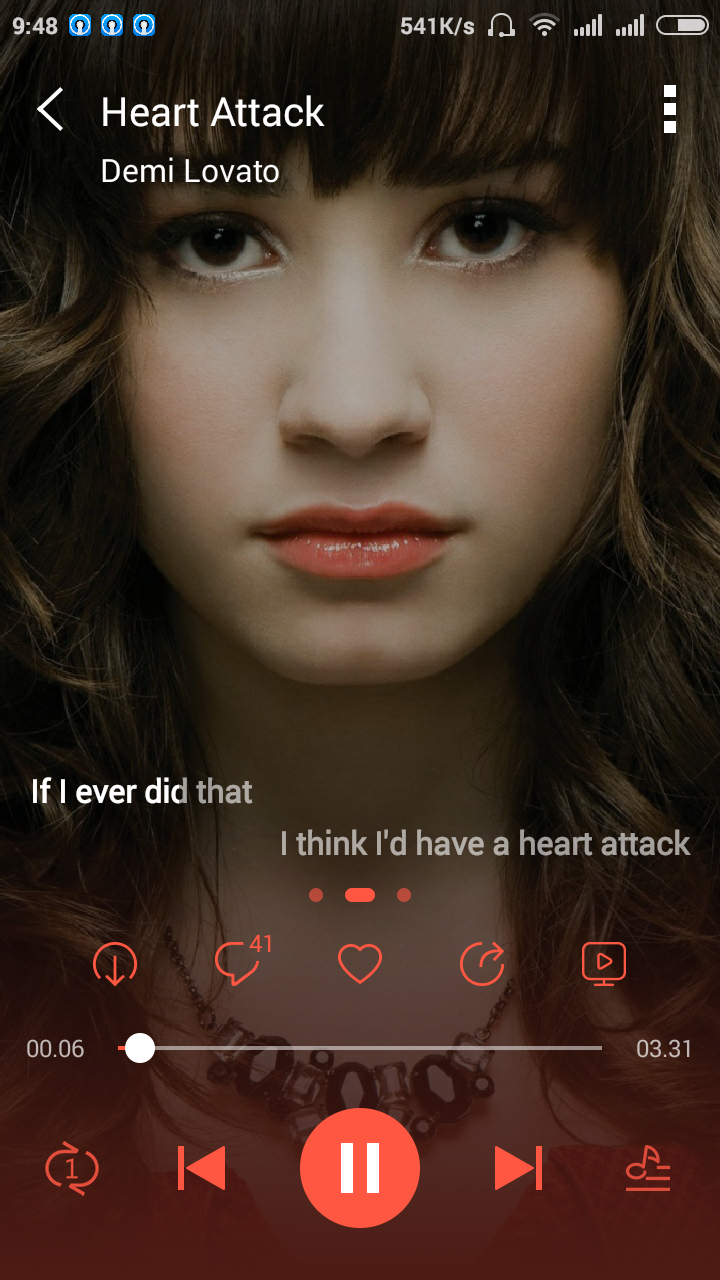Skip to the next track
The width and height of the screenshot is (720, 1280).
518,1168
